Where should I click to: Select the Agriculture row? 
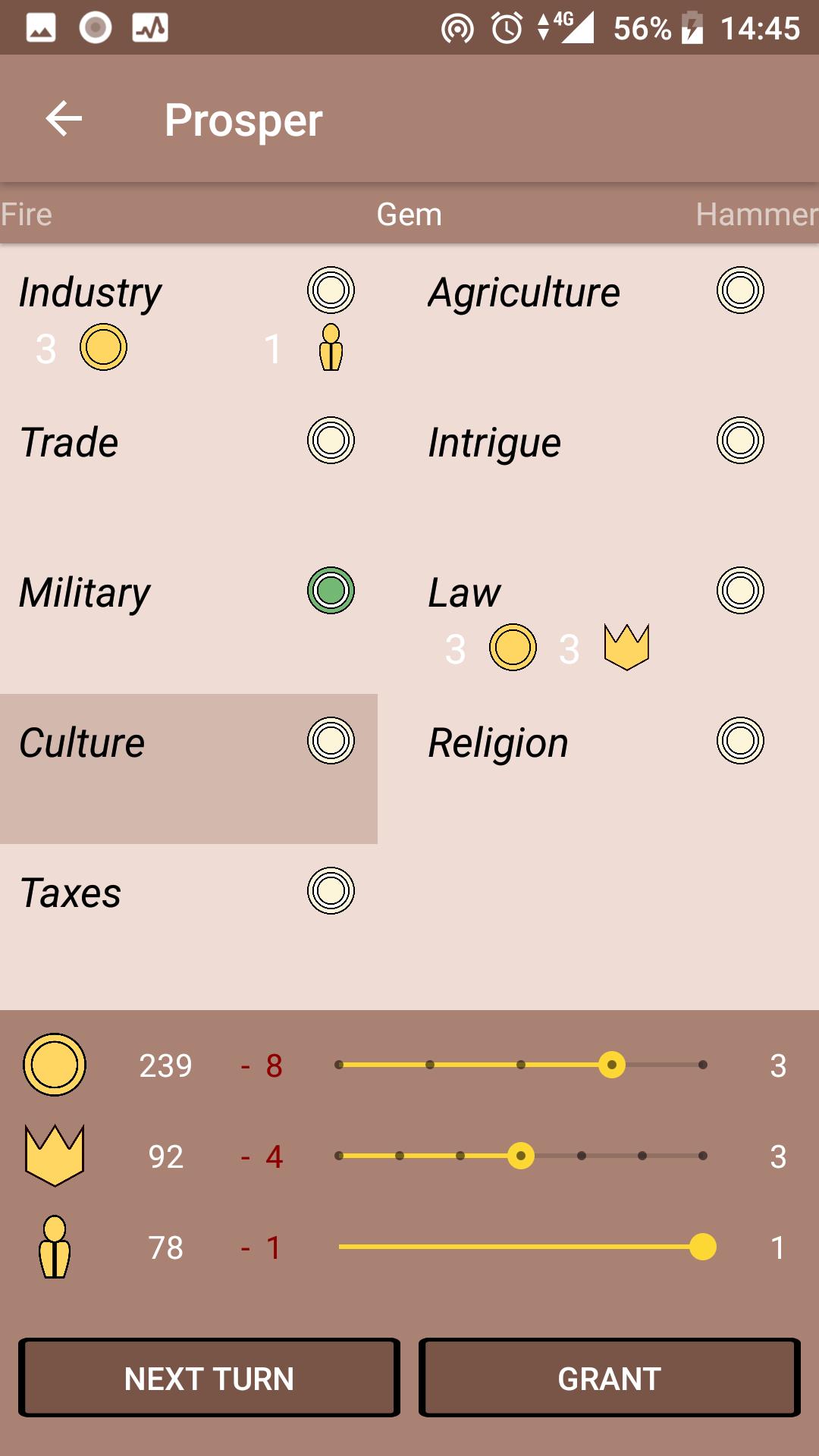(x=598, y=318)
